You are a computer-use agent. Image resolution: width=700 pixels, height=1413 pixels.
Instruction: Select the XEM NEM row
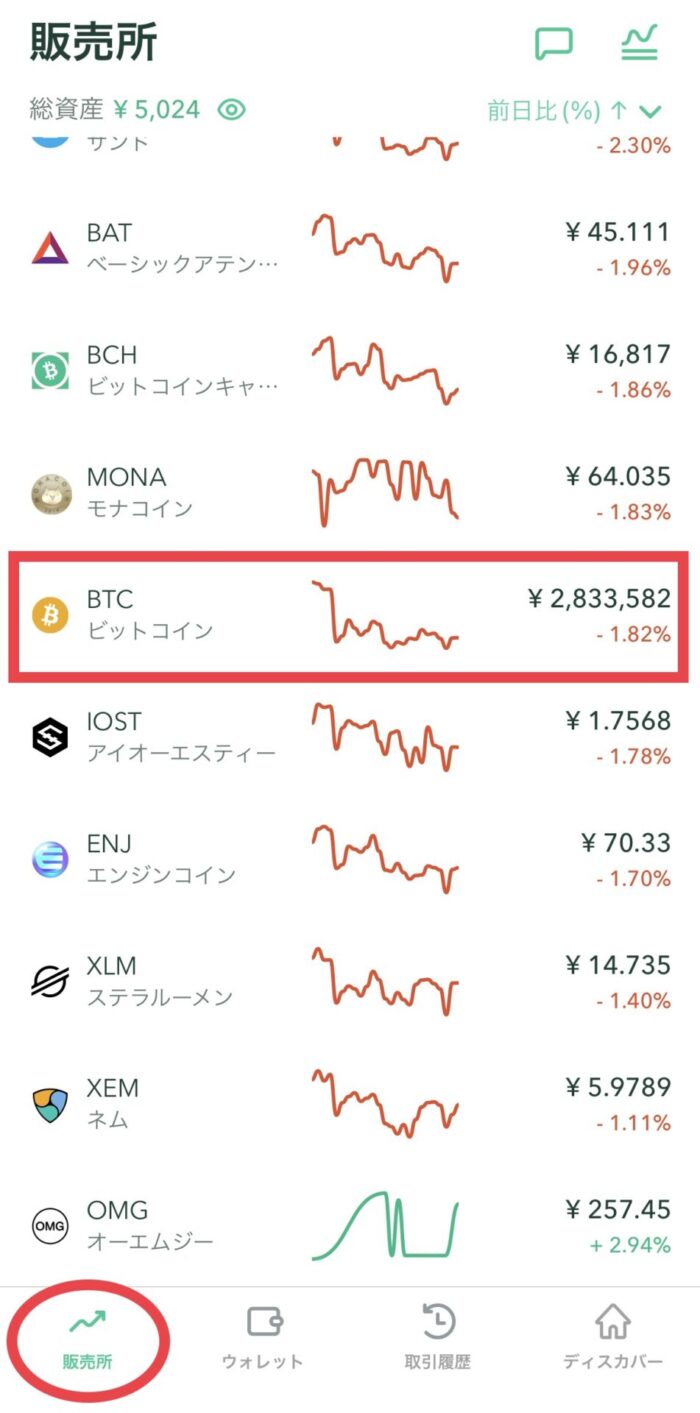(x=350, y=1104)
